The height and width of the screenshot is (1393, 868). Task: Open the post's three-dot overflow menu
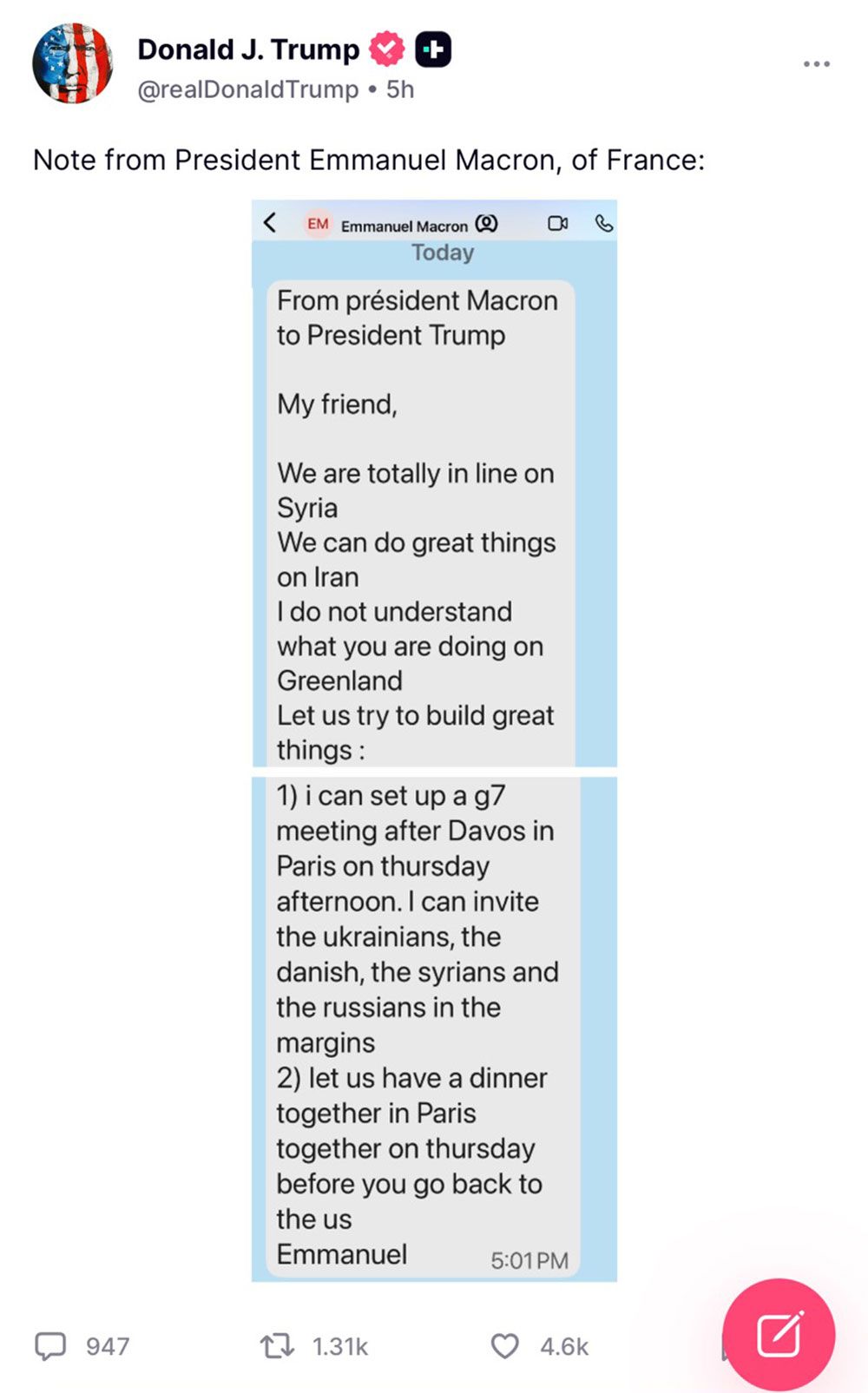click(x=816, y=64)
